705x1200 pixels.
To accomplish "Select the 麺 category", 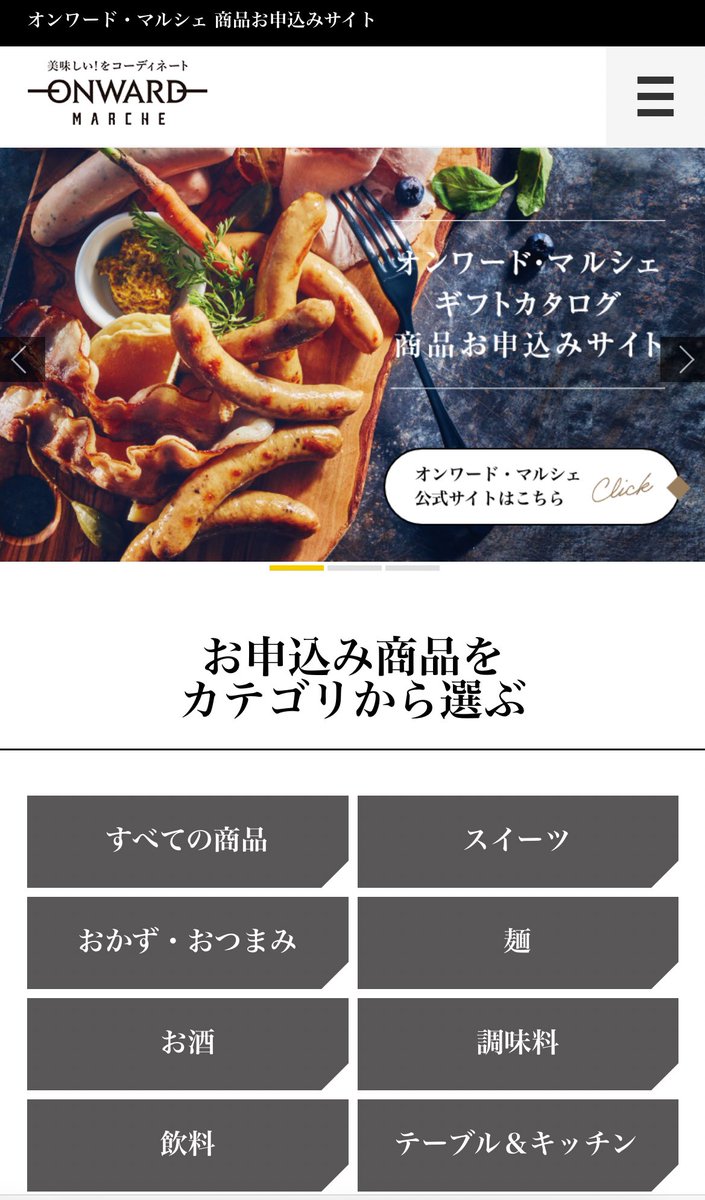I will (x=518, y=942).
